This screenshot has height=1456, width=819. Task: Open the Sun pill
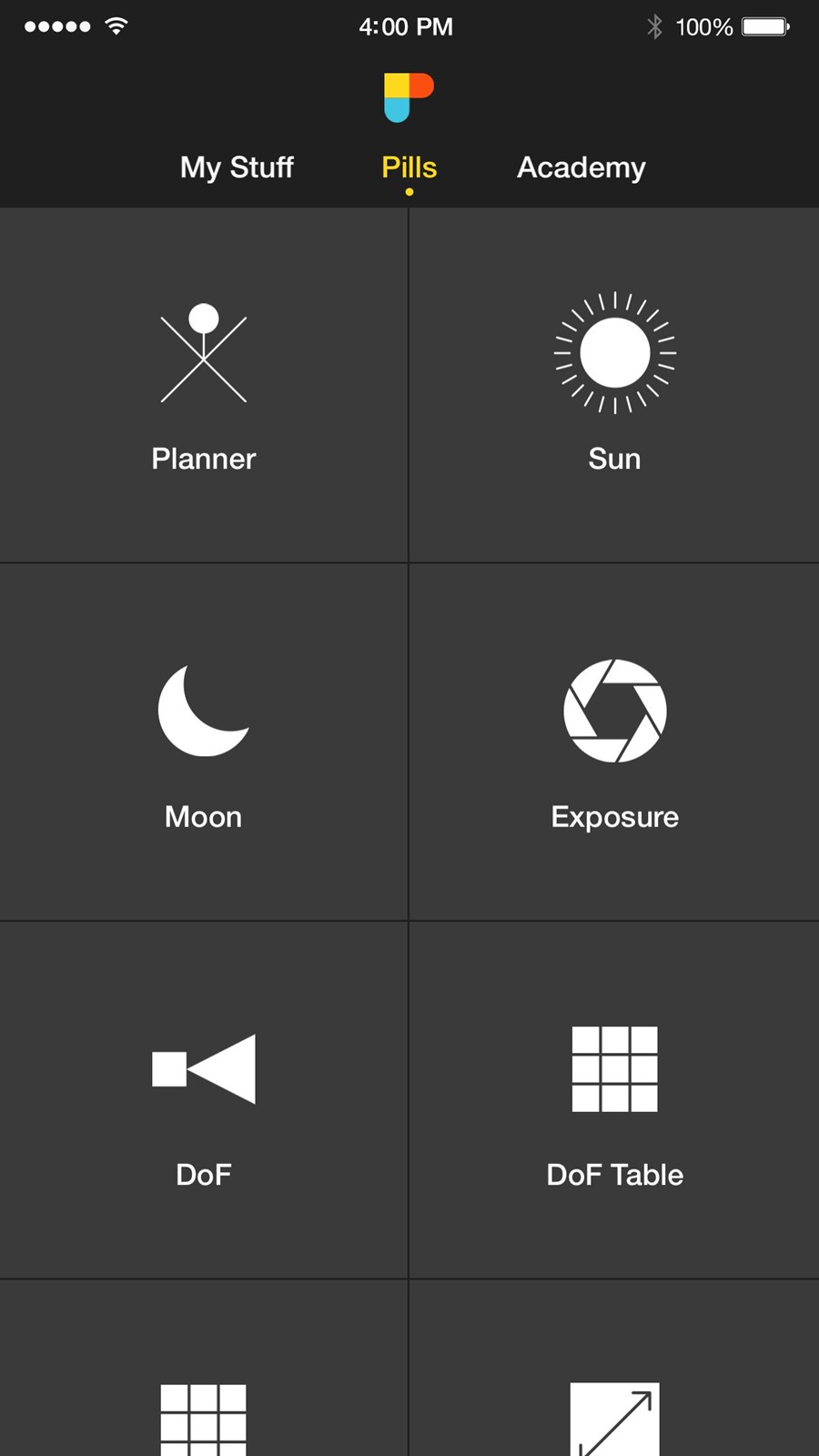click(614, 385)
